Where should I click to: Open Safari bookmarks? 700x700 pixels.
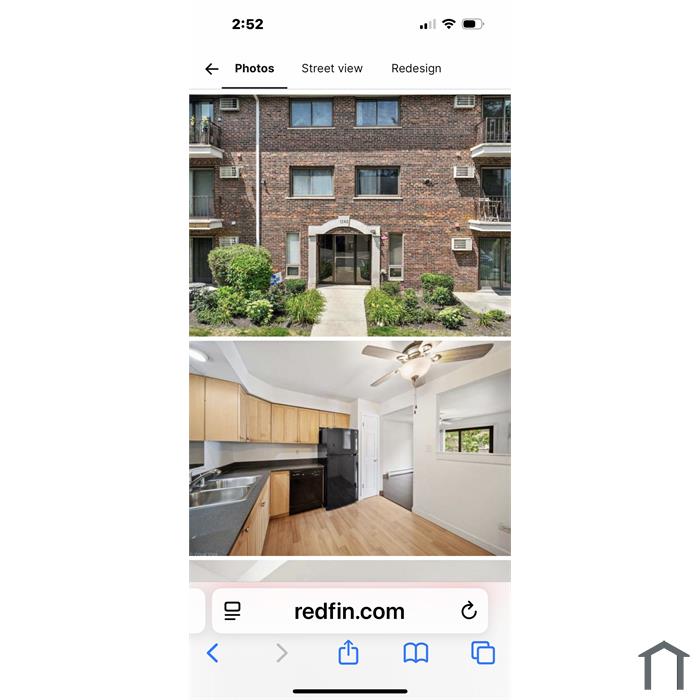pos(416,653)
